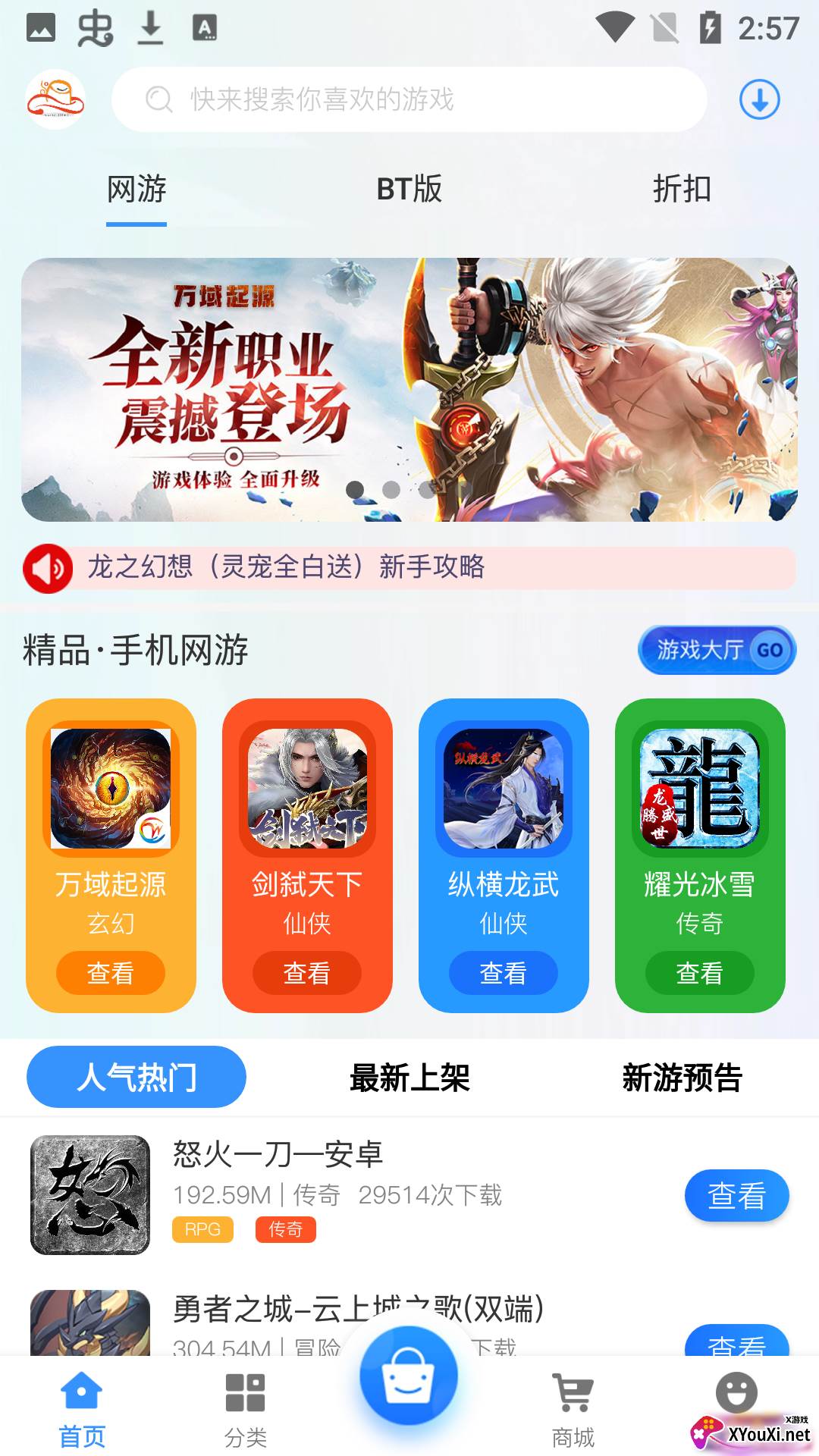Switch to the BT版 tab
This screenshot has width=819, height=1456.
409,189
